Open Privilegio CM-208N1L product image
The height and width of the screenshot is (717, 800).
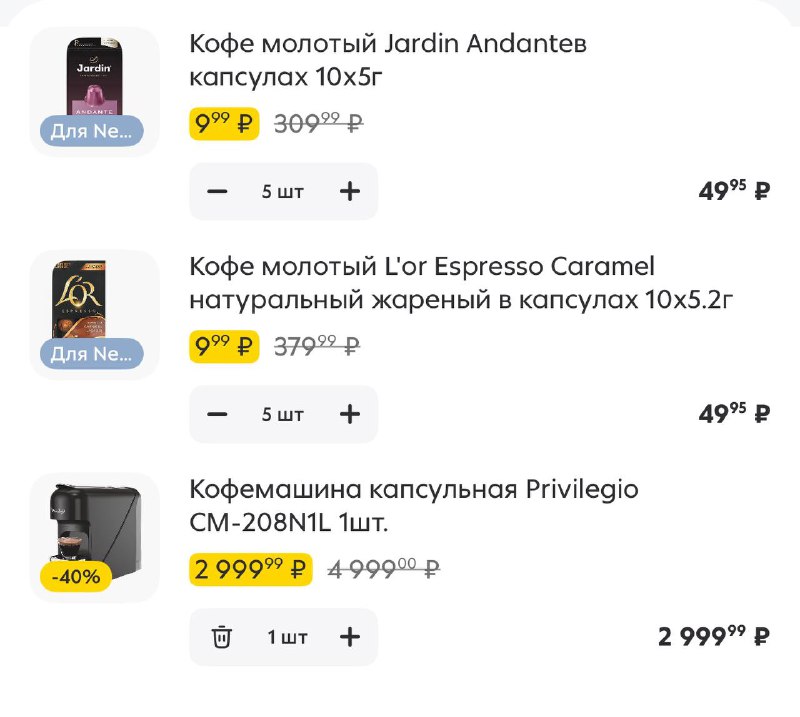94,537
